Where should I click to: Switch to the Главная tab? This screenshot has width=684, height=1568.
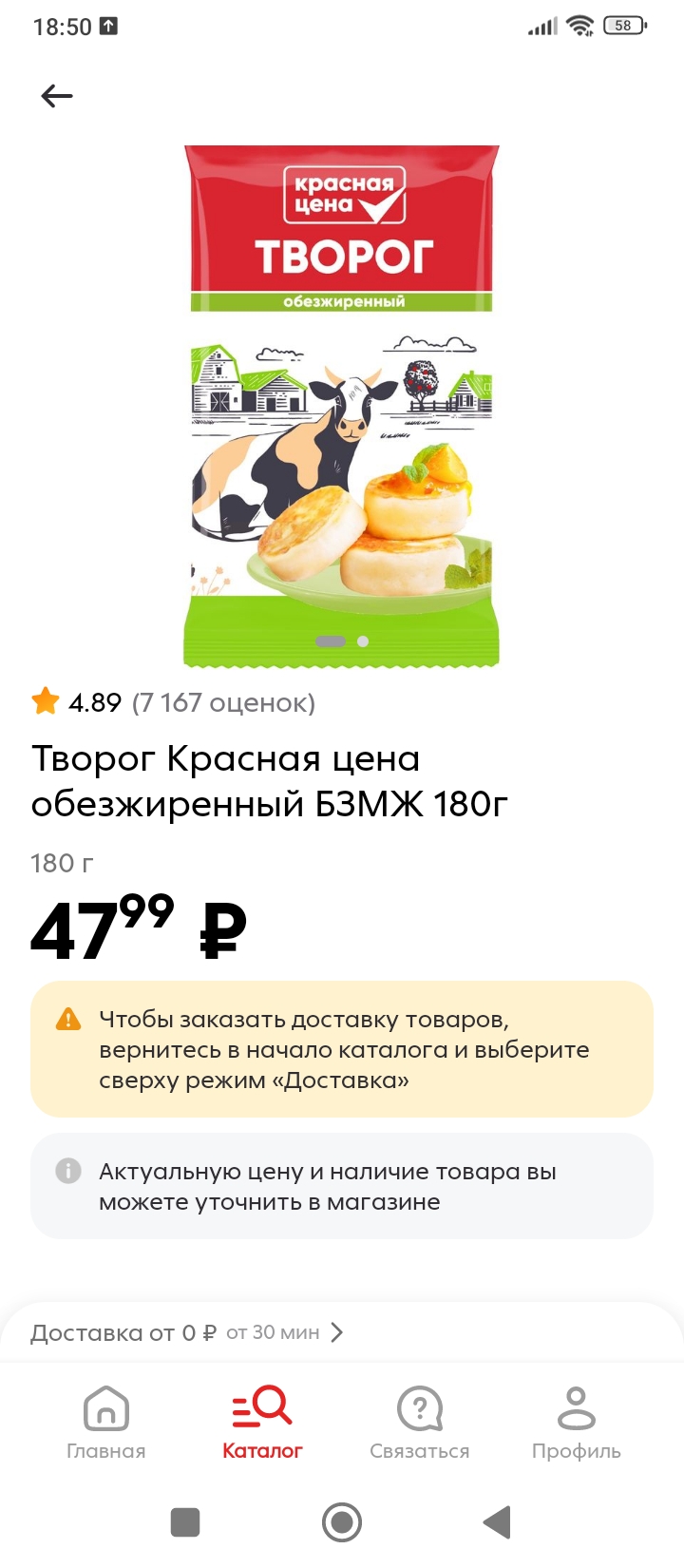click(x=106, y=1422)
